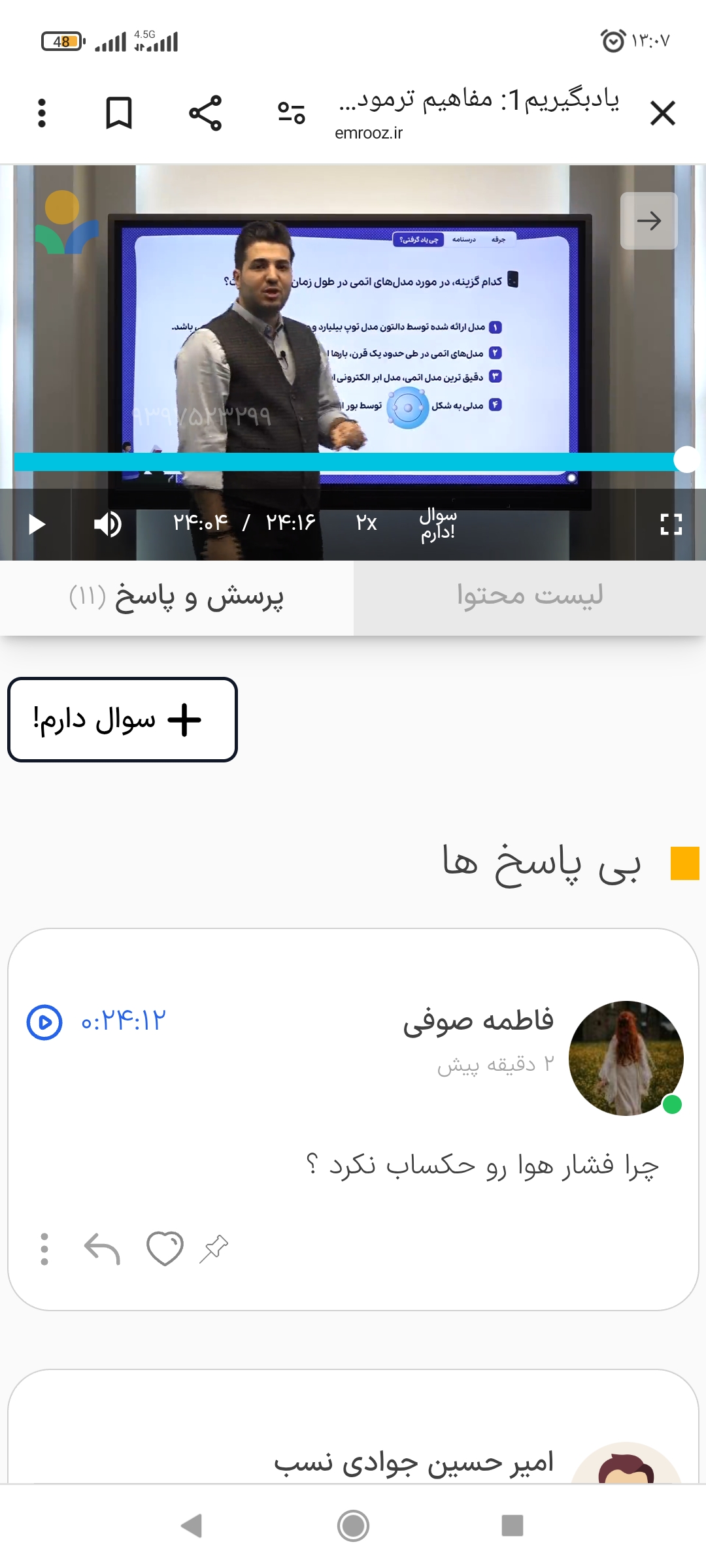This screenshot has height=1568, width=706.
Task: Reply to فاطمه صوفی's question
Action: (103, 1249)
